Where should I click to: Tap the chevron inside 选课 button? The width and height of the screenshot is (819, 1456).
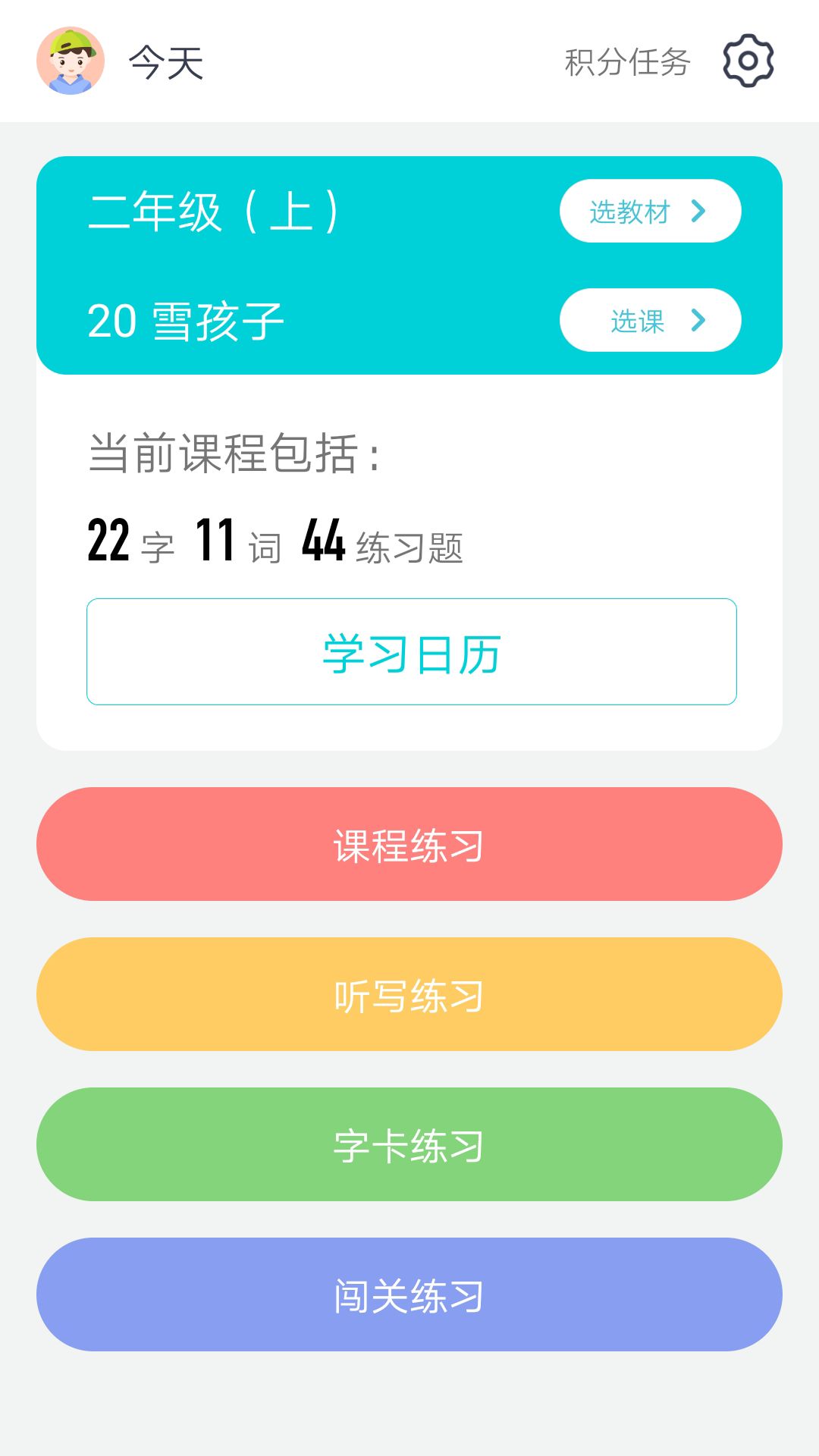click(x=698, y=321)
